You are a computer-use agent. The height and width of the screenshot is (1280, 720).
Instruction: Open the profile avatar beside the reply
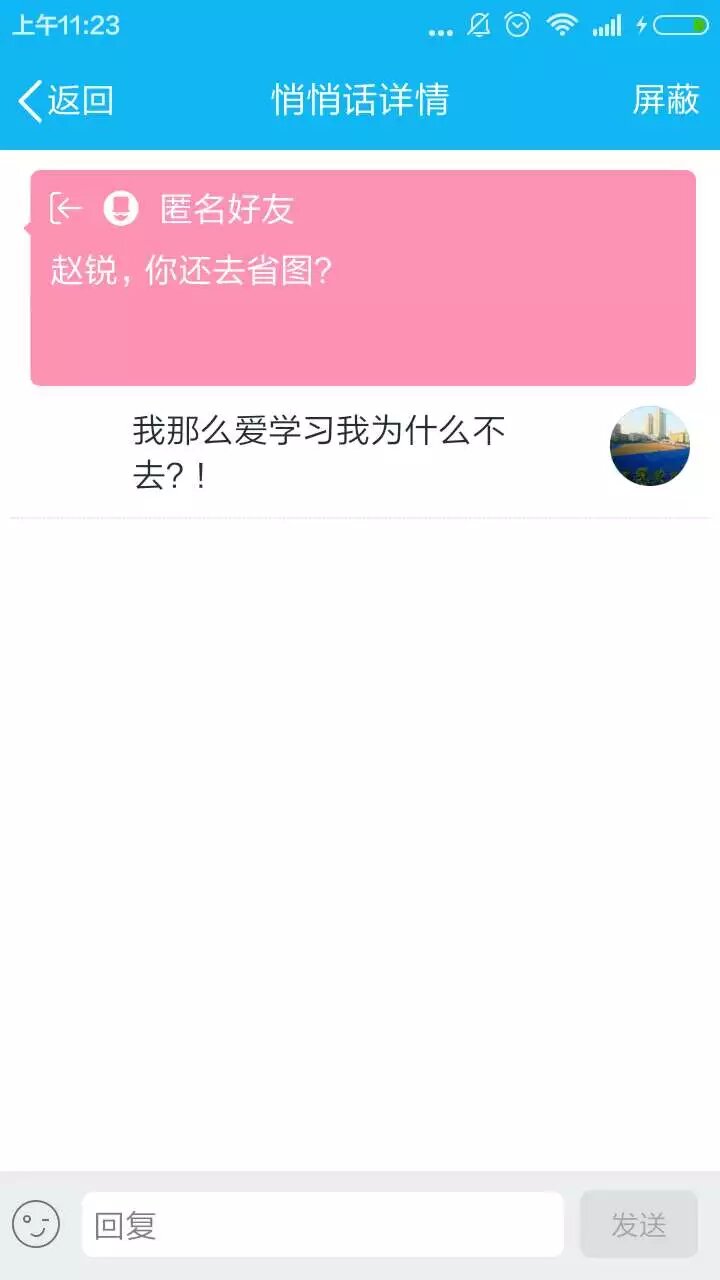649,446
